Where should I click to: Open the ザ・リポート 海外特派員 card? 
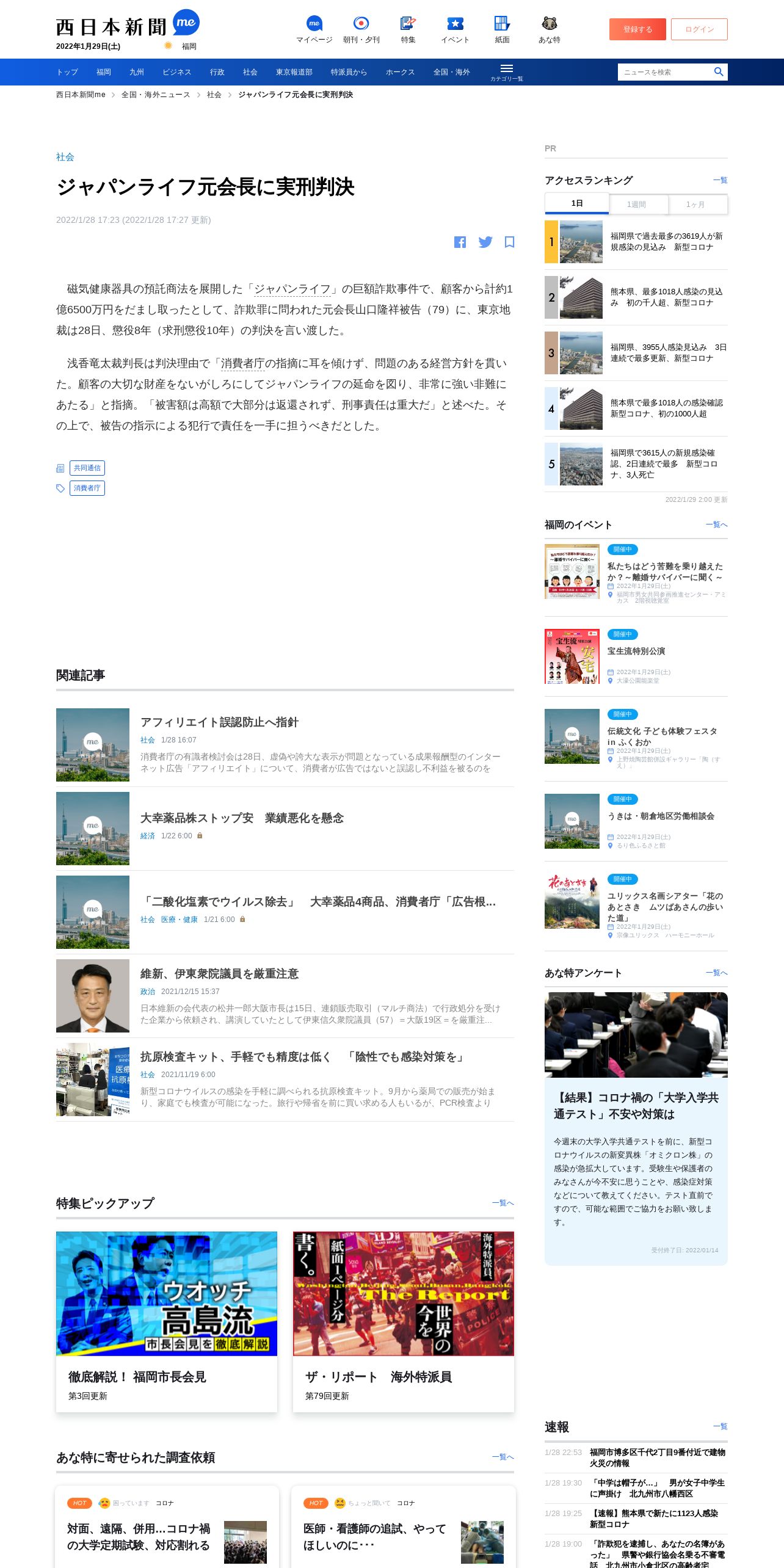coord(403,1321)
